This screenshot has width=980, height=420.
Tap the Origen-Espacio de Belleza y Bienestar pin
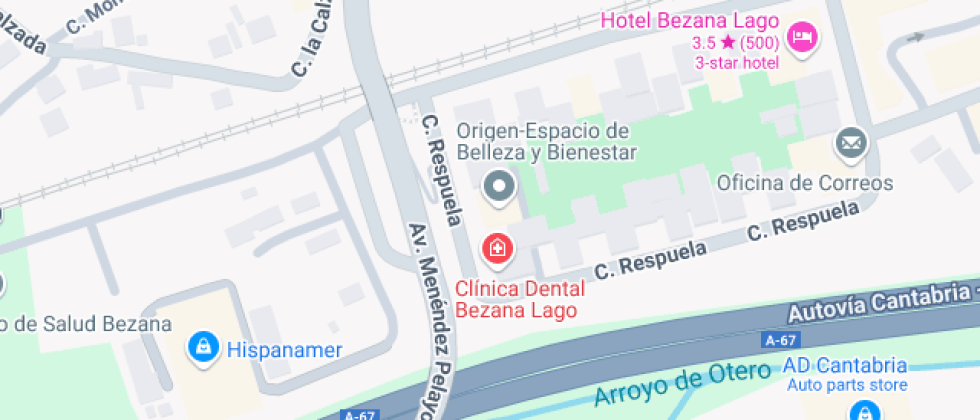[x=497, y=186]
